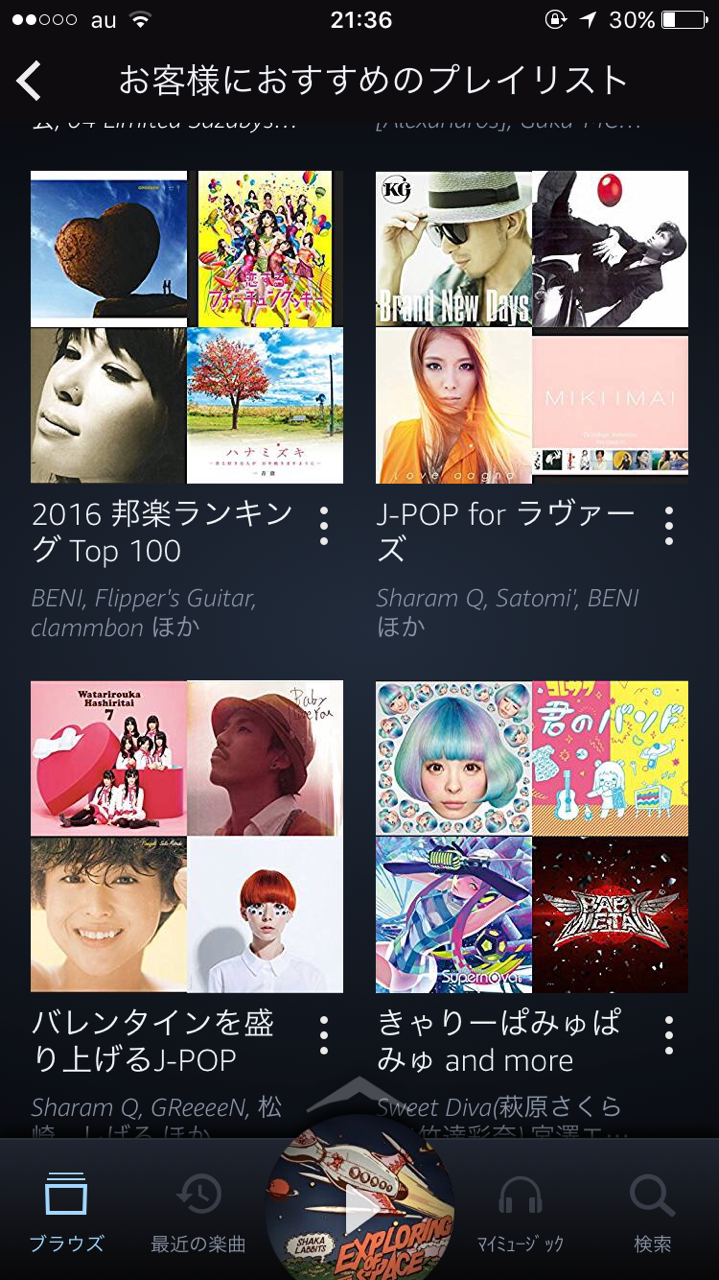Open the 検索 tab
Screen dimensions: 719x1280
click(x=652, y=1212)
